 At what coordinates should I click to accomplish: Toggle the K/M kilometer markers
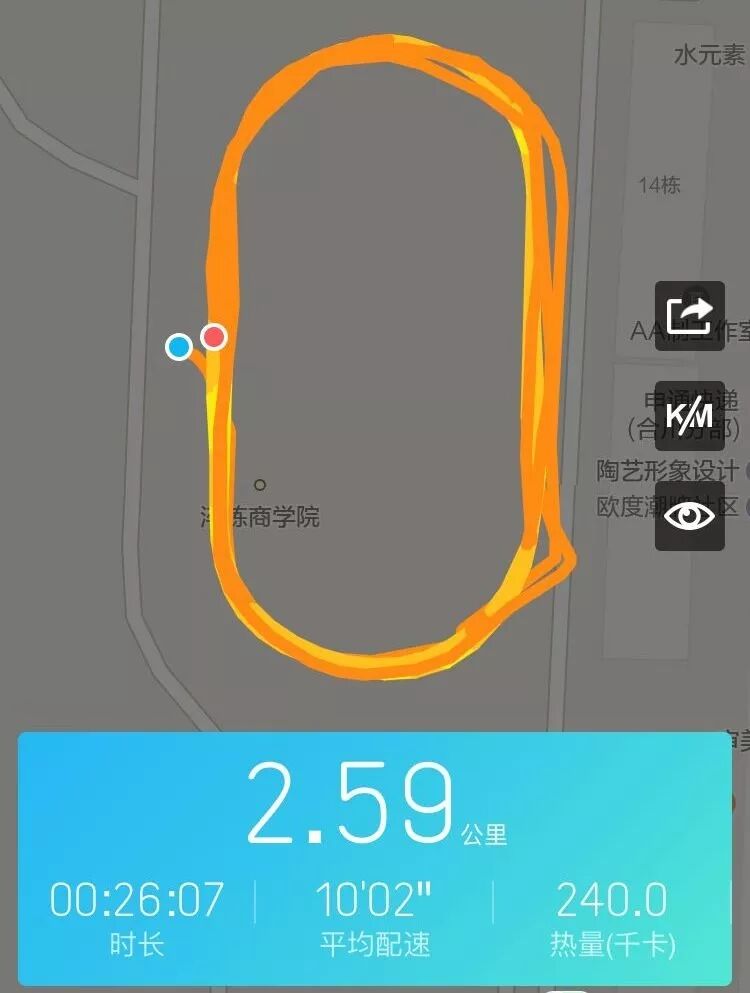[689, 415]
